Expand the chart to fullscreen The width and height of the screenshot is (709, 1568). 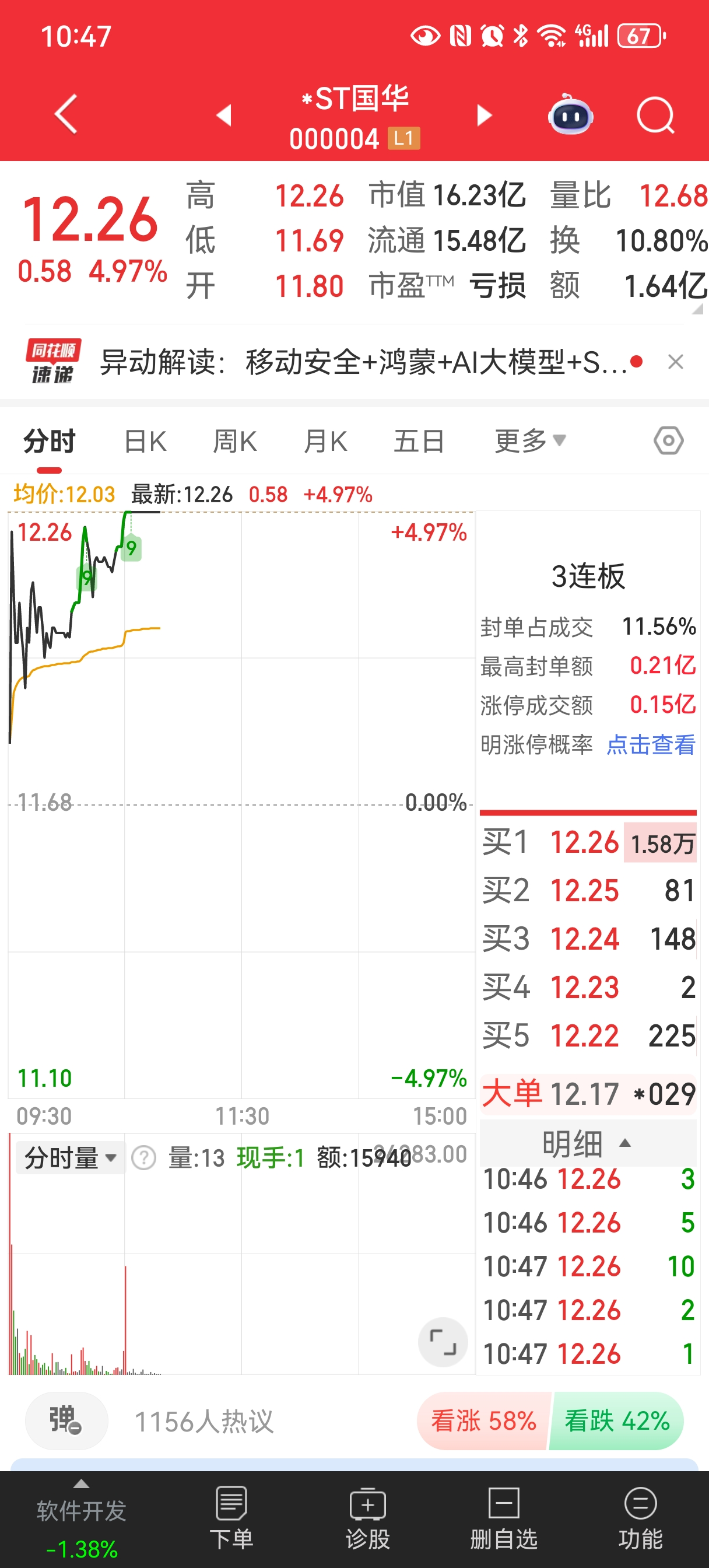click(443, 1342)
